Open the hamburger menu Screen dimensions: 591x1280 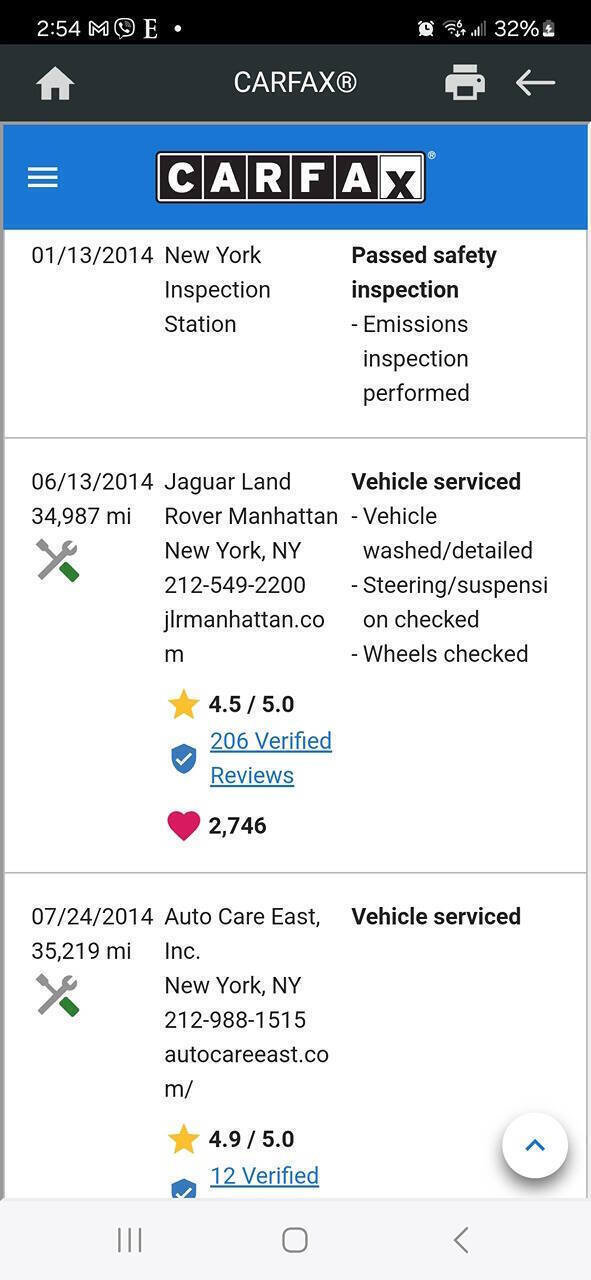click(x=43, y=178)
